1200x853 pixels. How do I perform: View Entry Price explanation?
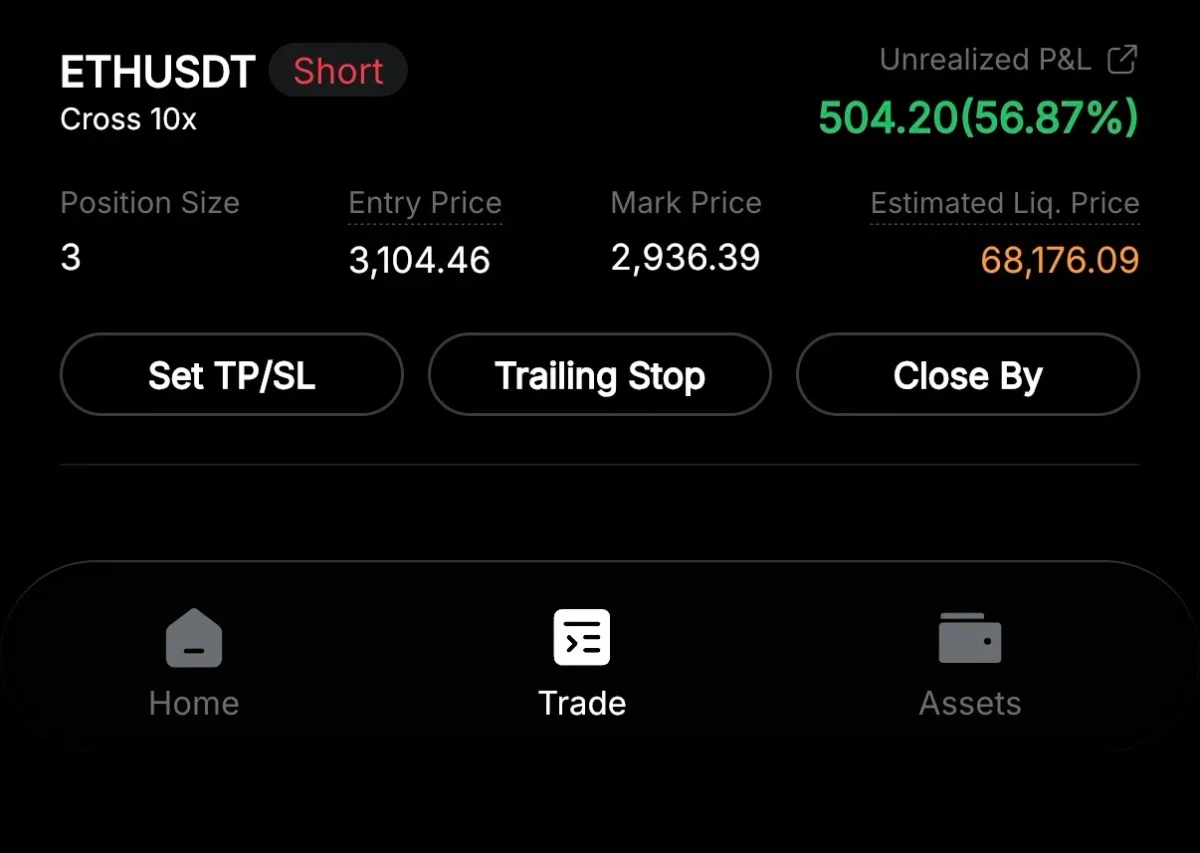coord(424,204)
